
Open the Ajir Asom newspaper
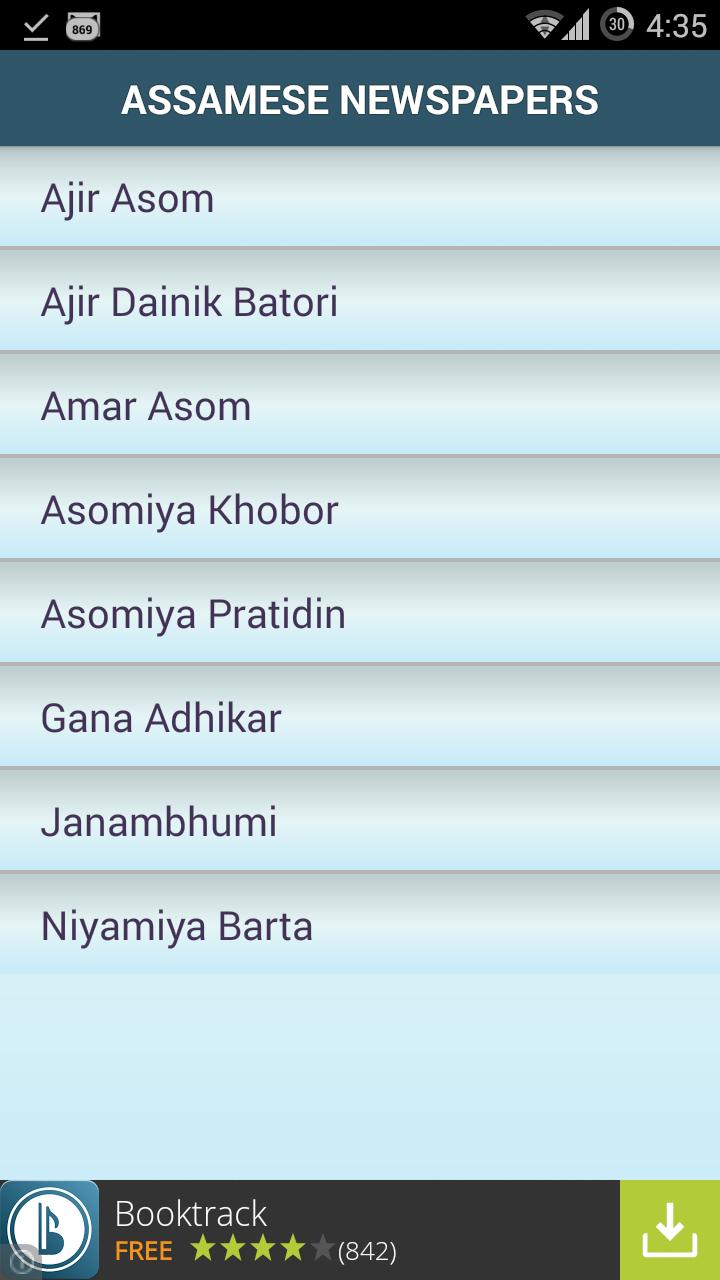[x=360, y=198]
